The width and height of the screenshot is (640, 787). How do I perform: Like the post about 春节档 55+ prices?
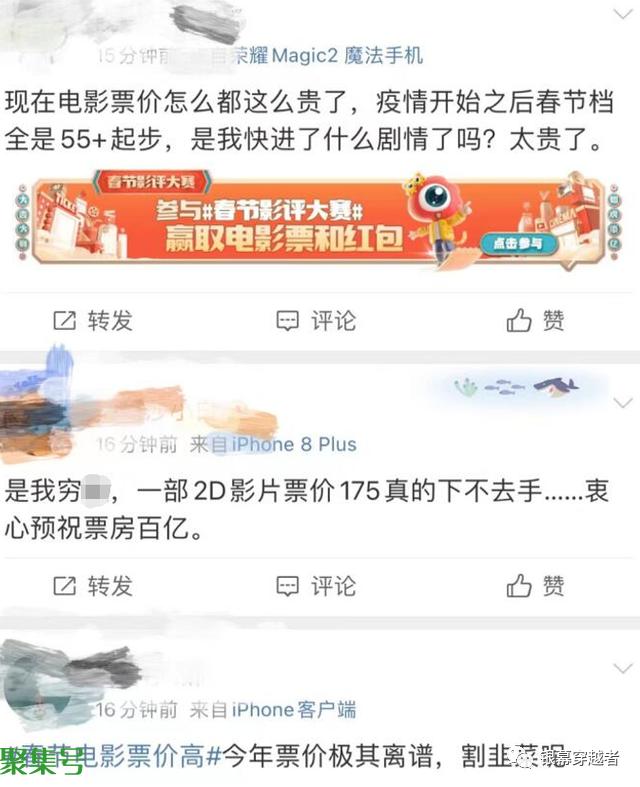(x=535, y=321)
